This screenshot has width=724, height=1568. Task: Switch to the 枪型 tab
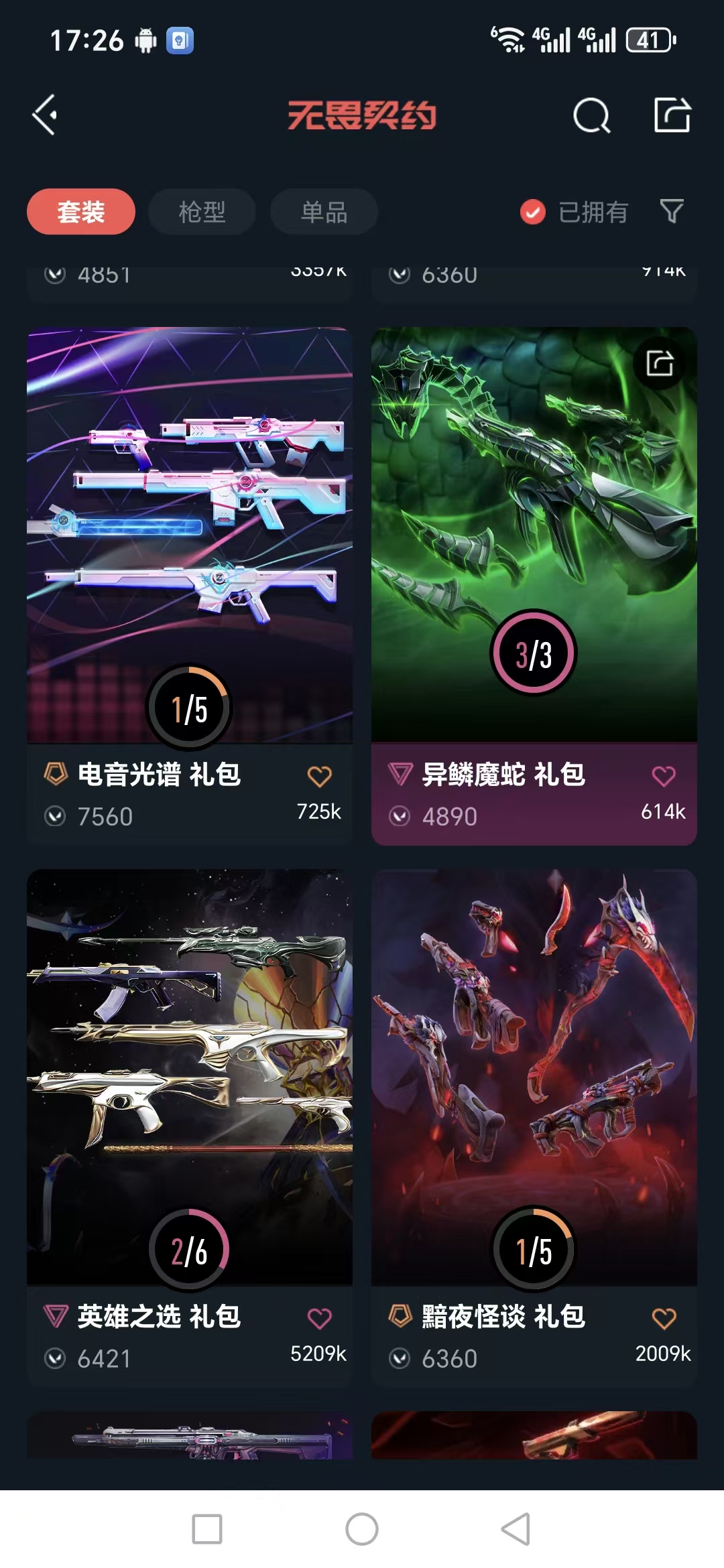202,212
